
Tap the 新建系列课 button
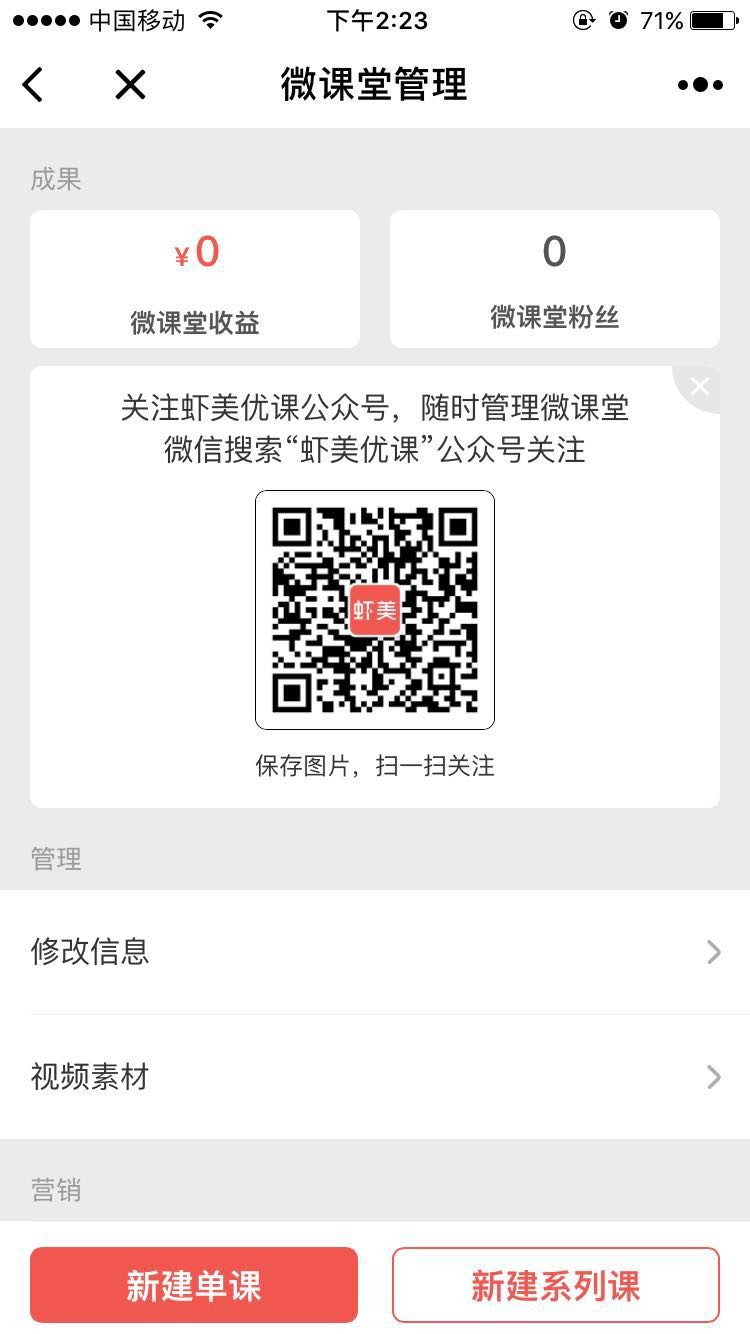556,1285
